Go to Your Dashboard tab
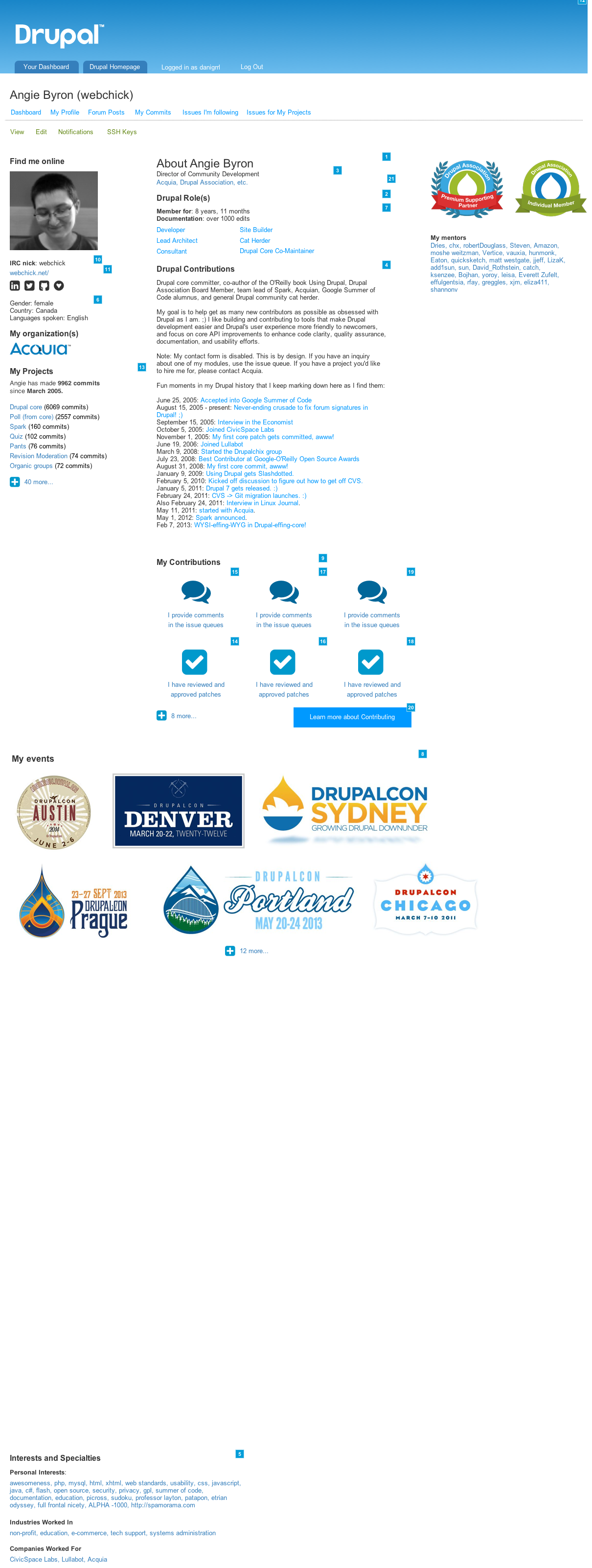The image size is (592, 1568). click(x=46, y=68)
